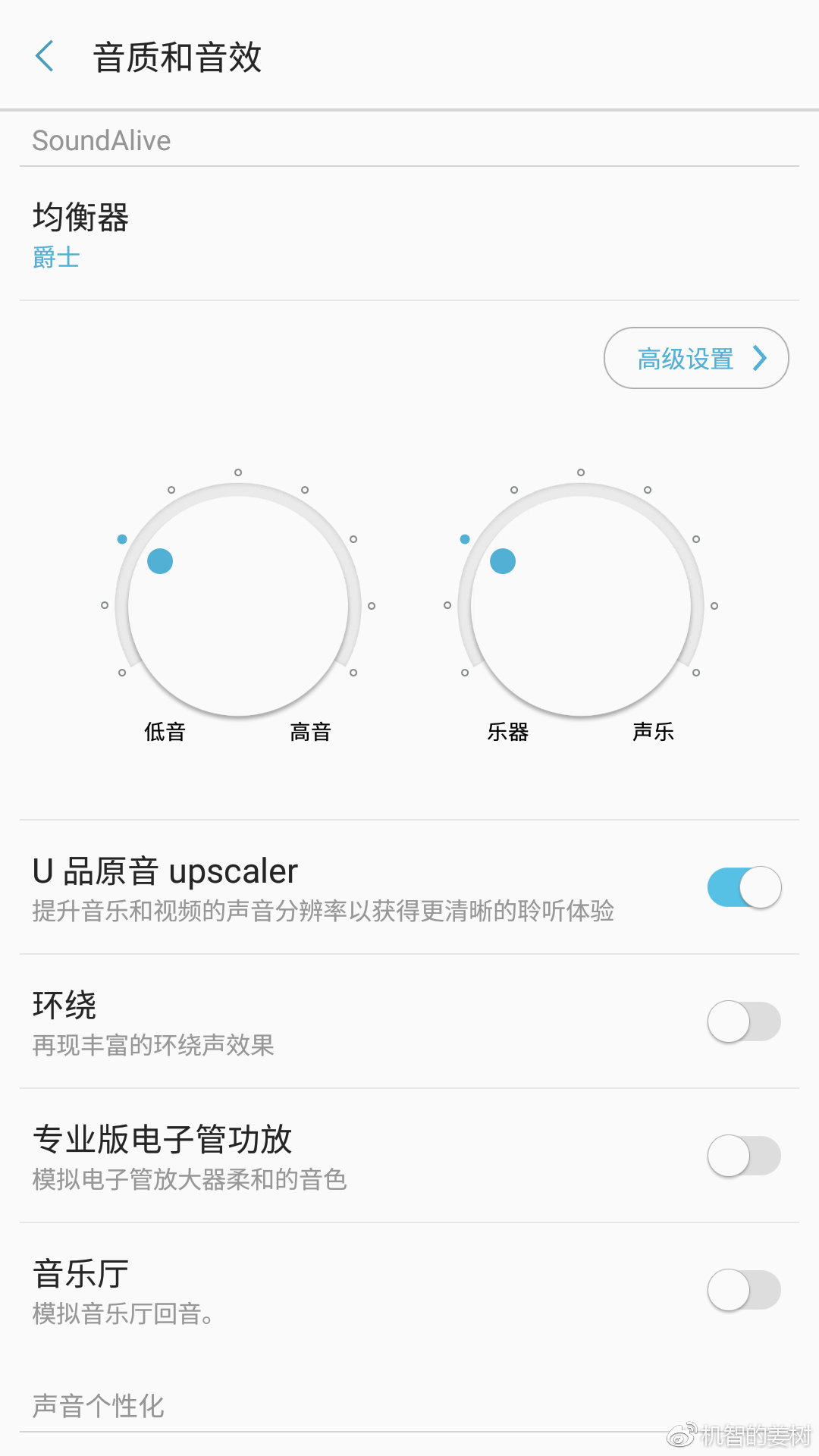Click the chevron beside 高级设置
This screenshot has height=1456, width=819.
761,358
